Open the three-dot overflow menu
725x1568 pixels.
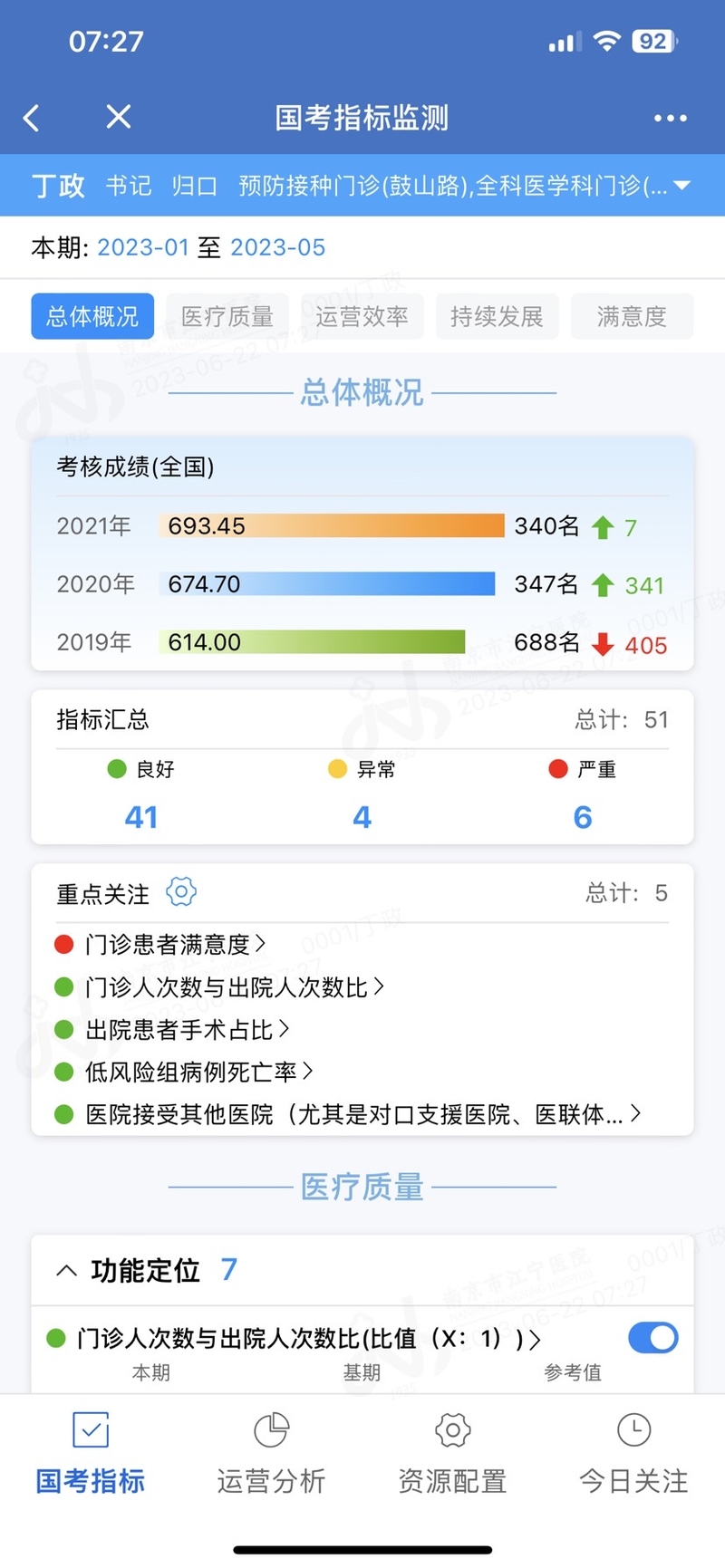(x=670, y=118)
